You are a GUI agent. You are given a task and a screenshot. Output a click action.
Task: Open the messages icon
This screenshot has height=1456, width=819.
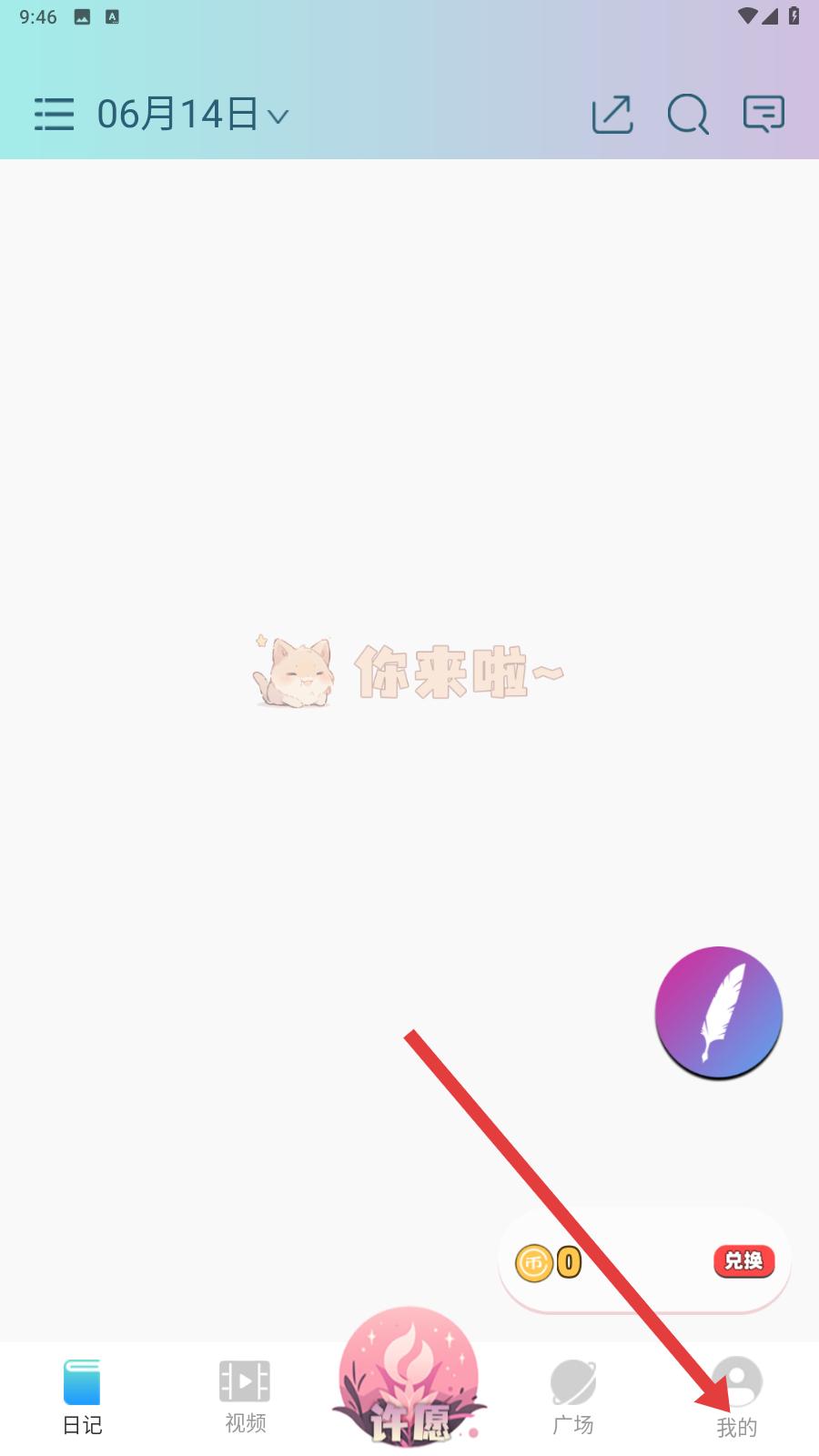(x=763, y=115)
